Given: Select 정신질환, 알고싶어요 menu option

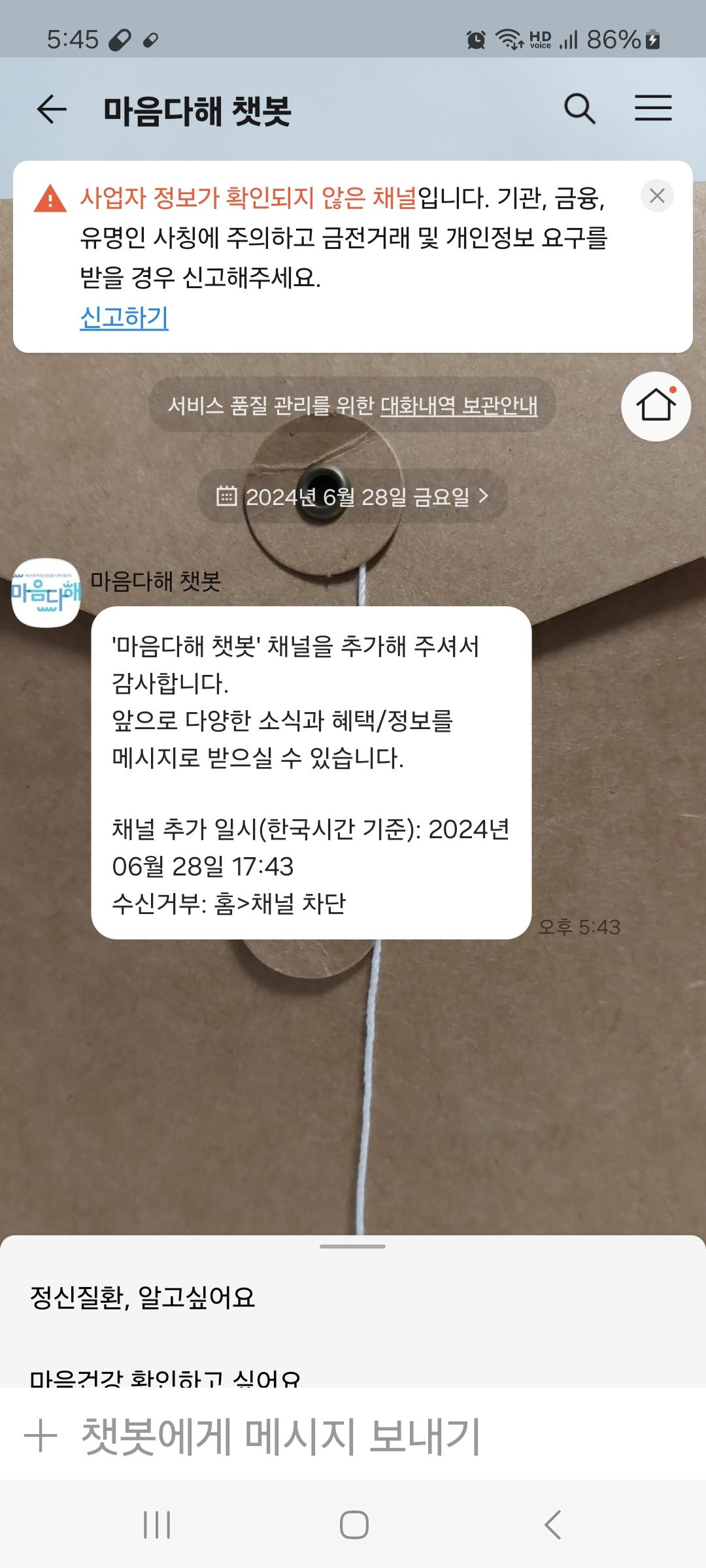Looking at the screenshot, I should pos(143,1298).
